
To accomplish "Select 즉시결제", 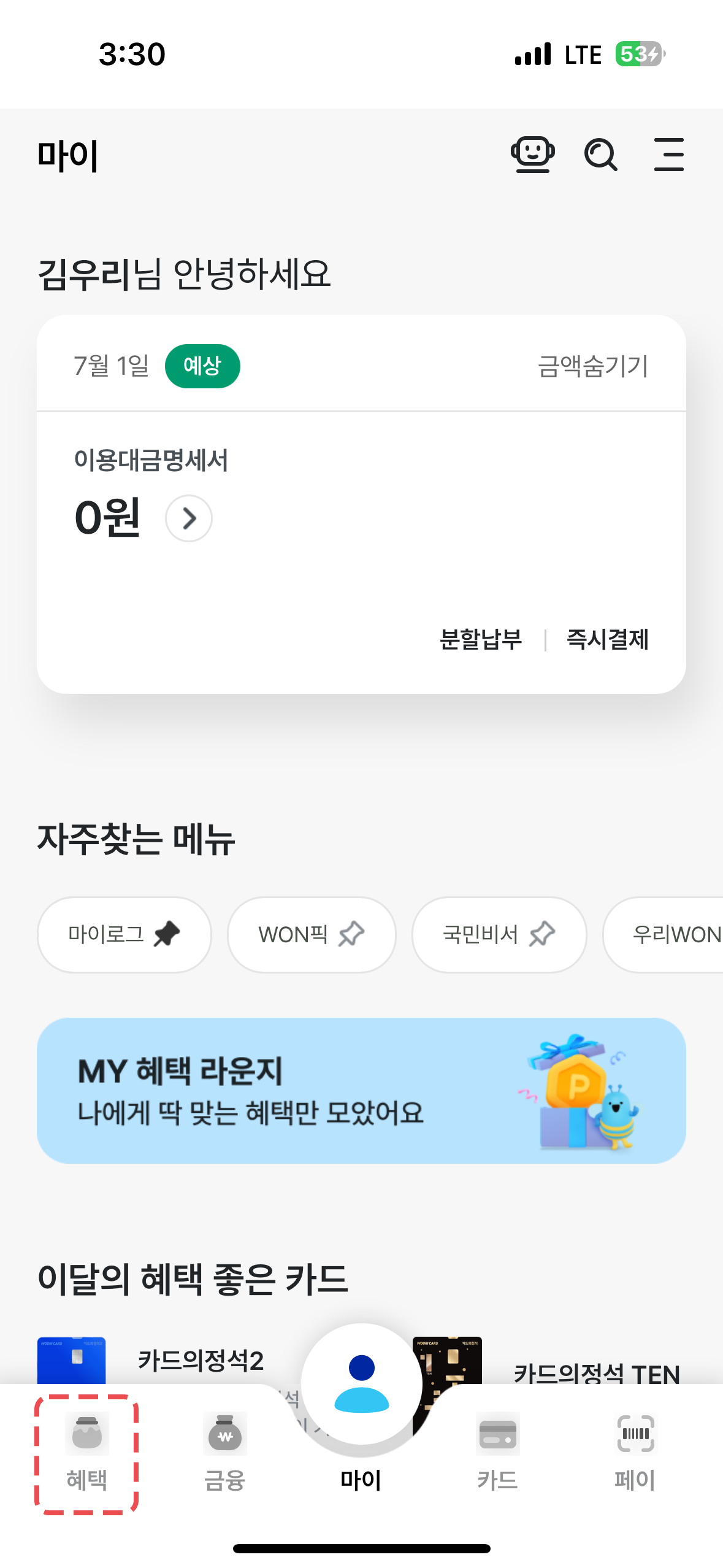I will coord(607,639).
